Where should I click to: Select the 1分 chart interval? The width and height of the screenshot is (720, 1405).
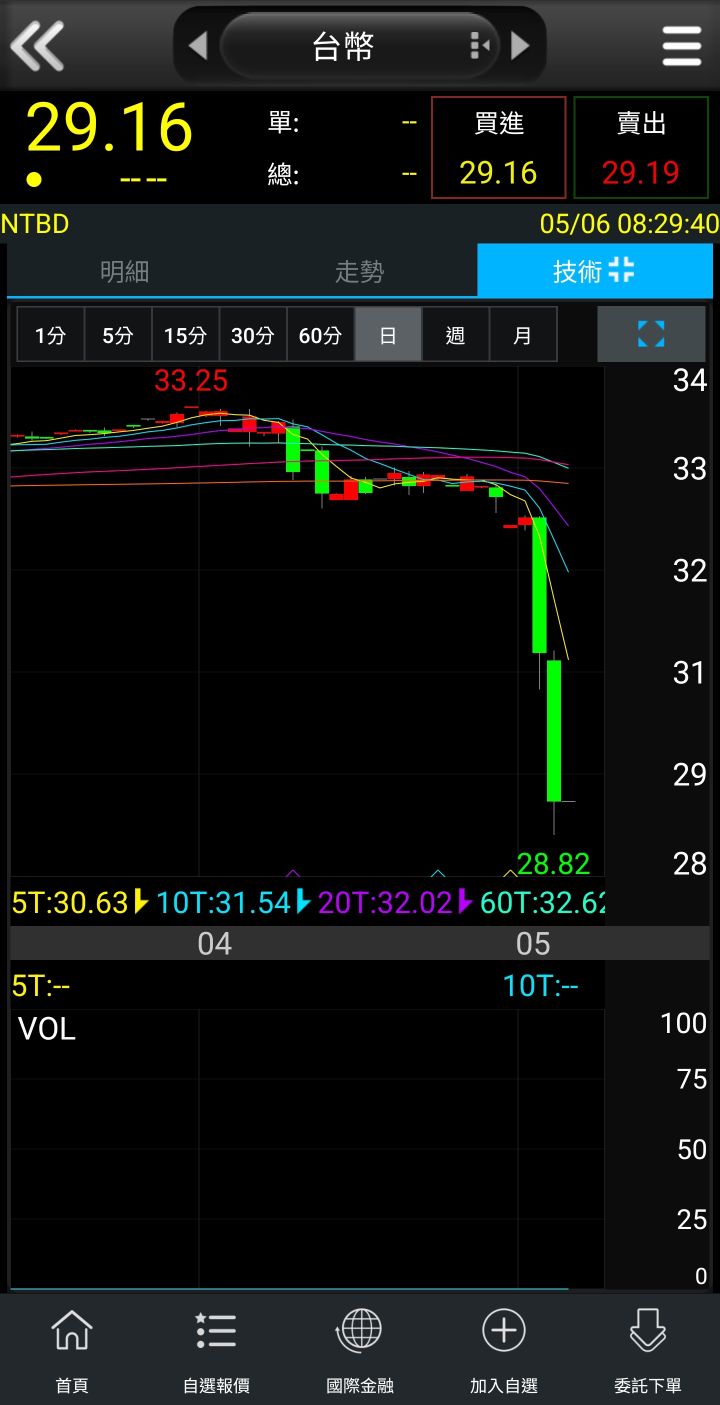[x=50, y=335]
